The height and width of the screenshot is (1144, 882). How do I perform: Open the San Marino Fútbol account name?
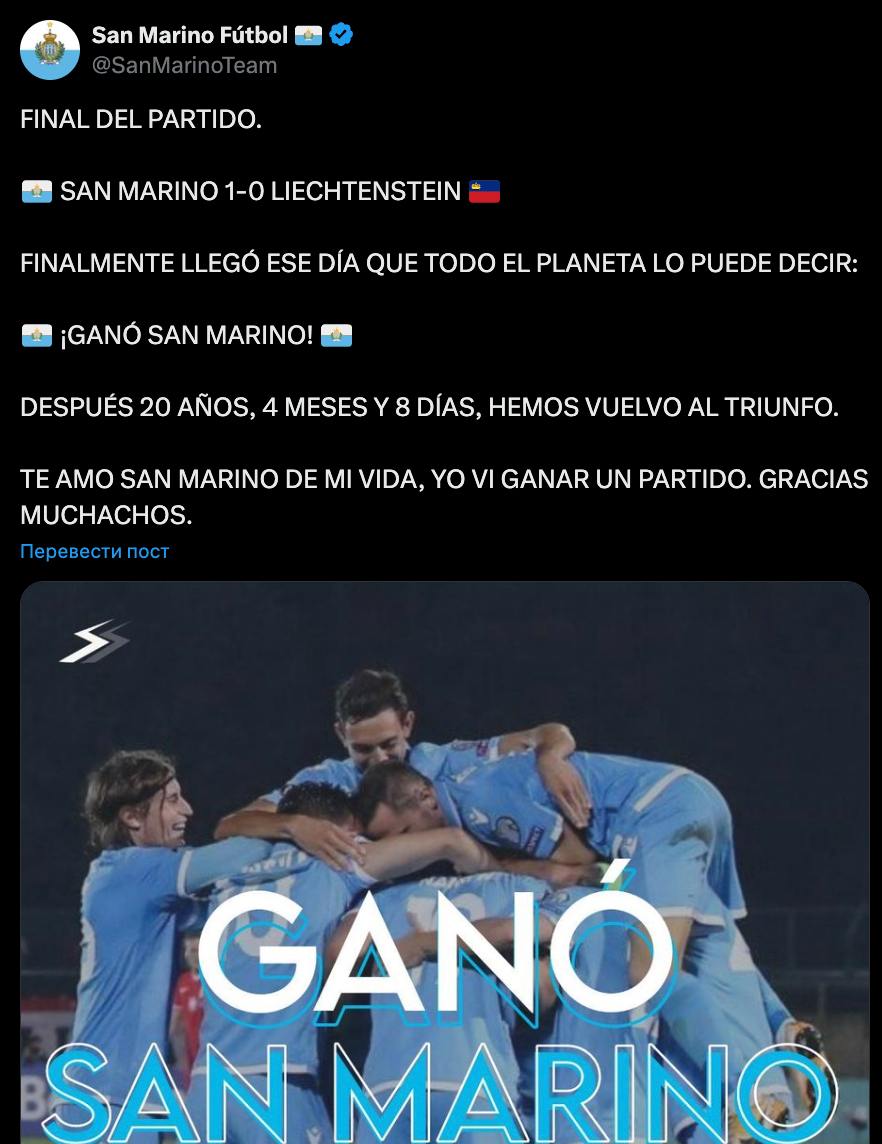click(189, 36)
